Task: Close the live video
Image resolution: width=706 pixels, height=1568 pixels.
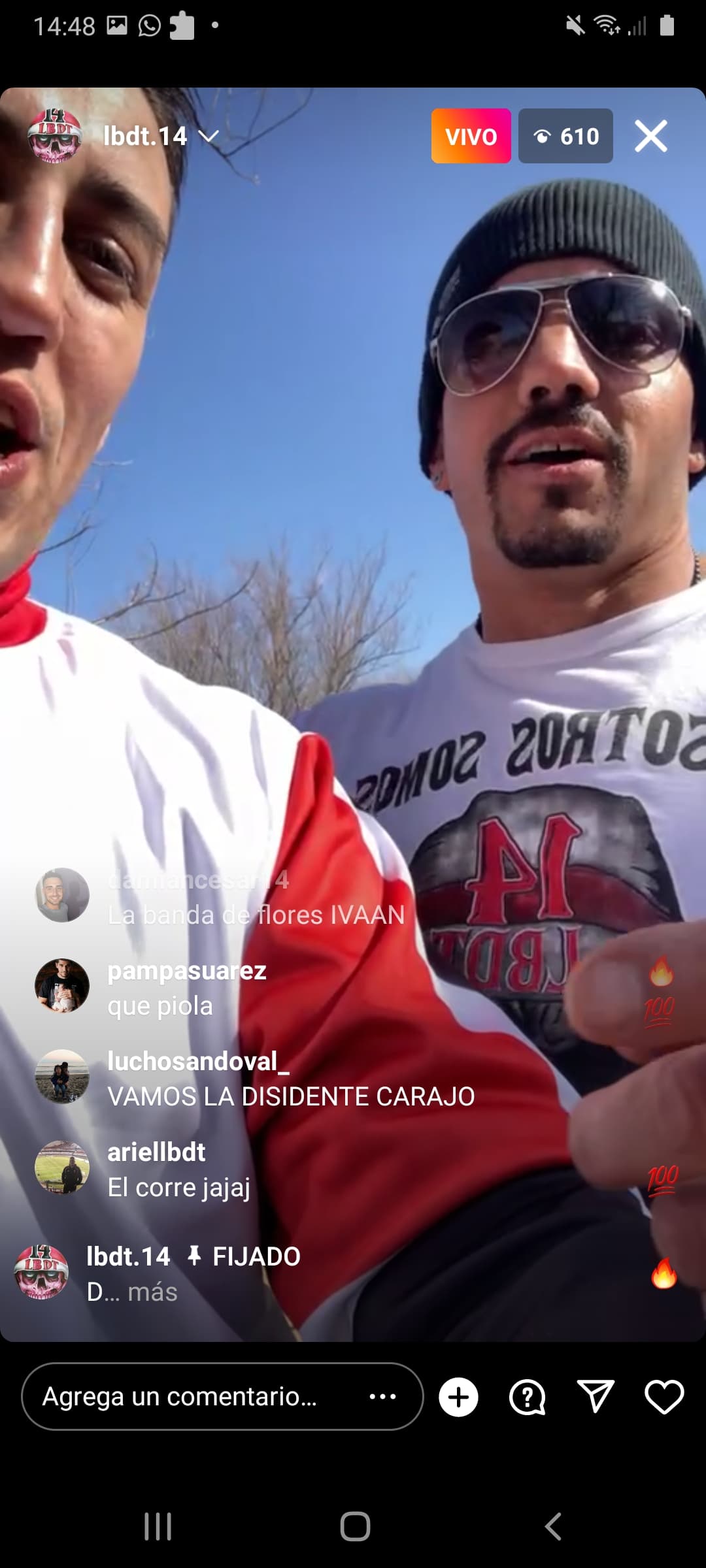Action: click(650, 136)
